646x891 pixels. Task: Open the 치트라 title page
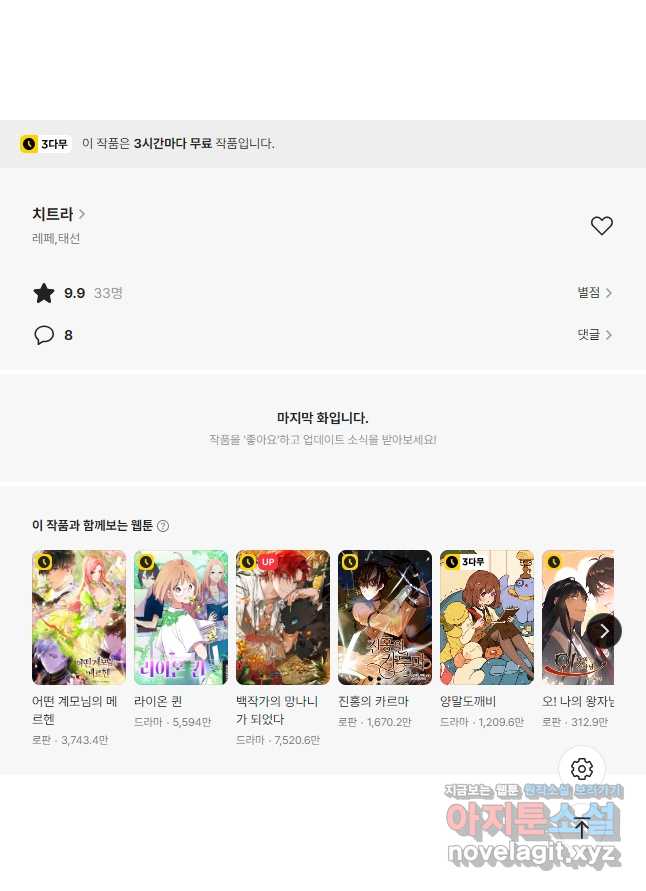point(58,214)
